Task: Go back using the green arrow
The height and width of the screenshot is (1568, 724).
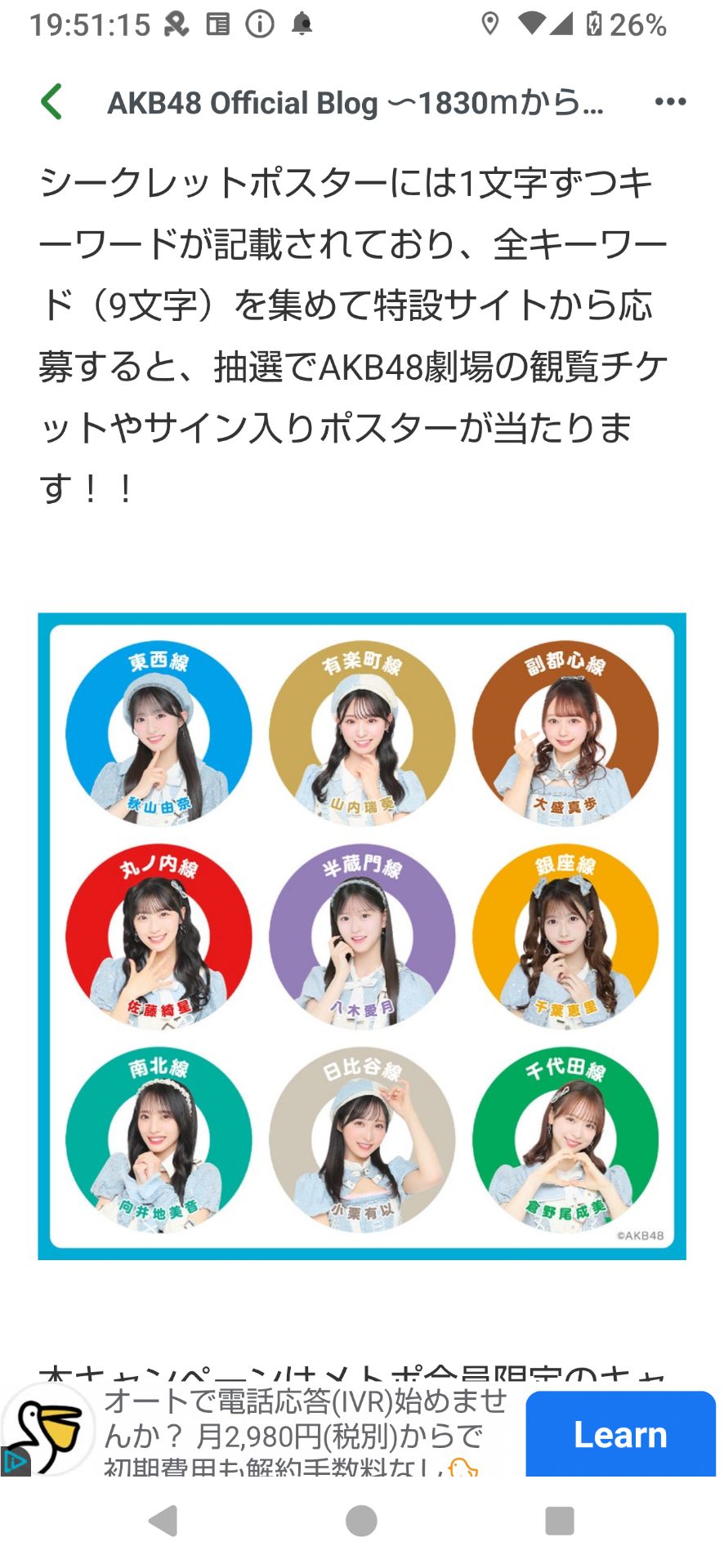Action: point(51,102)
